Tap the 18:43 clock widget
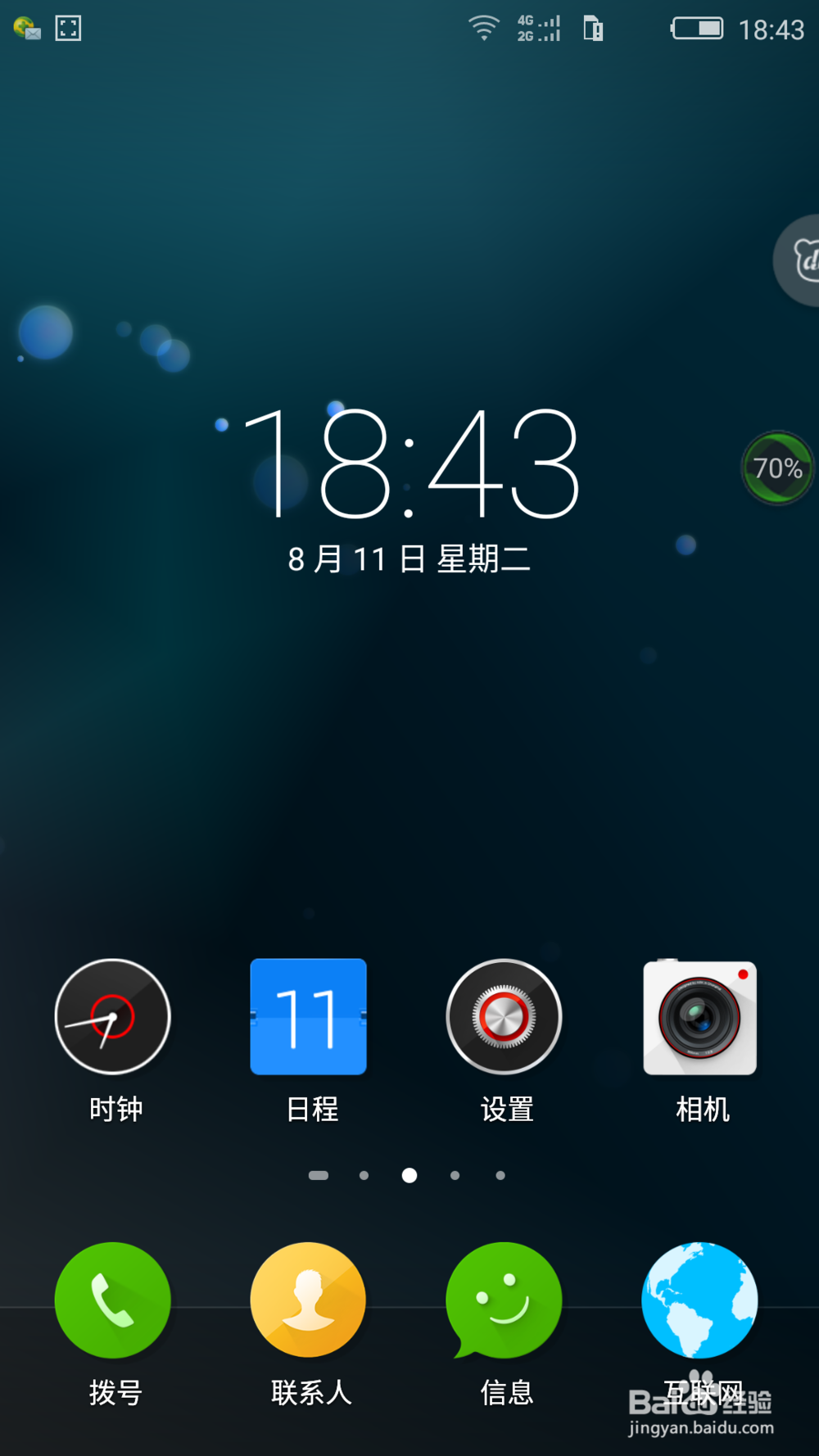 (x=409, y=467)
